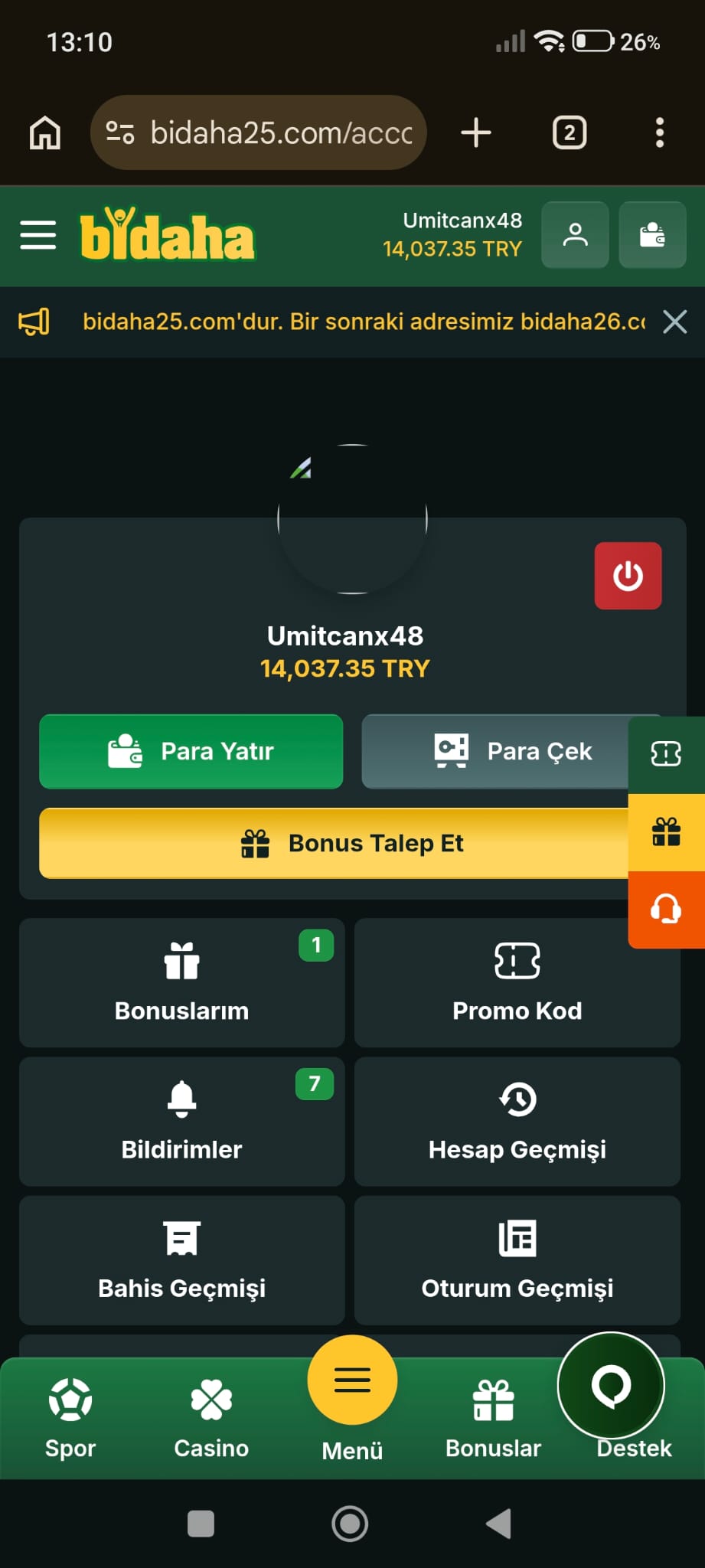The image size is (705, 1568).
Task: Open Bahis Geçmişi bet history
Action: tap(181, 1260)
